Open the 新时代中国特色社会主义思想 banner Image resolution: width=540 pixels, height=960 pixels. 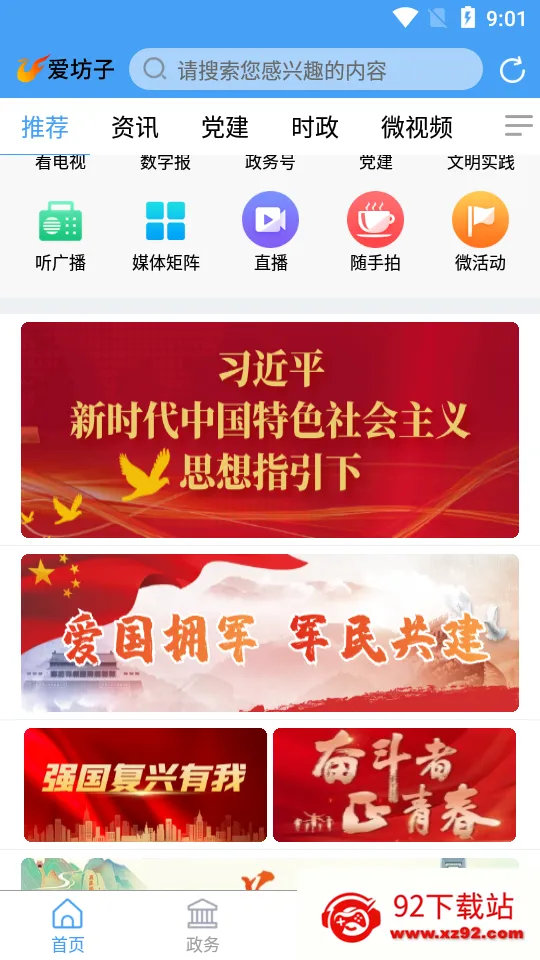270,430
